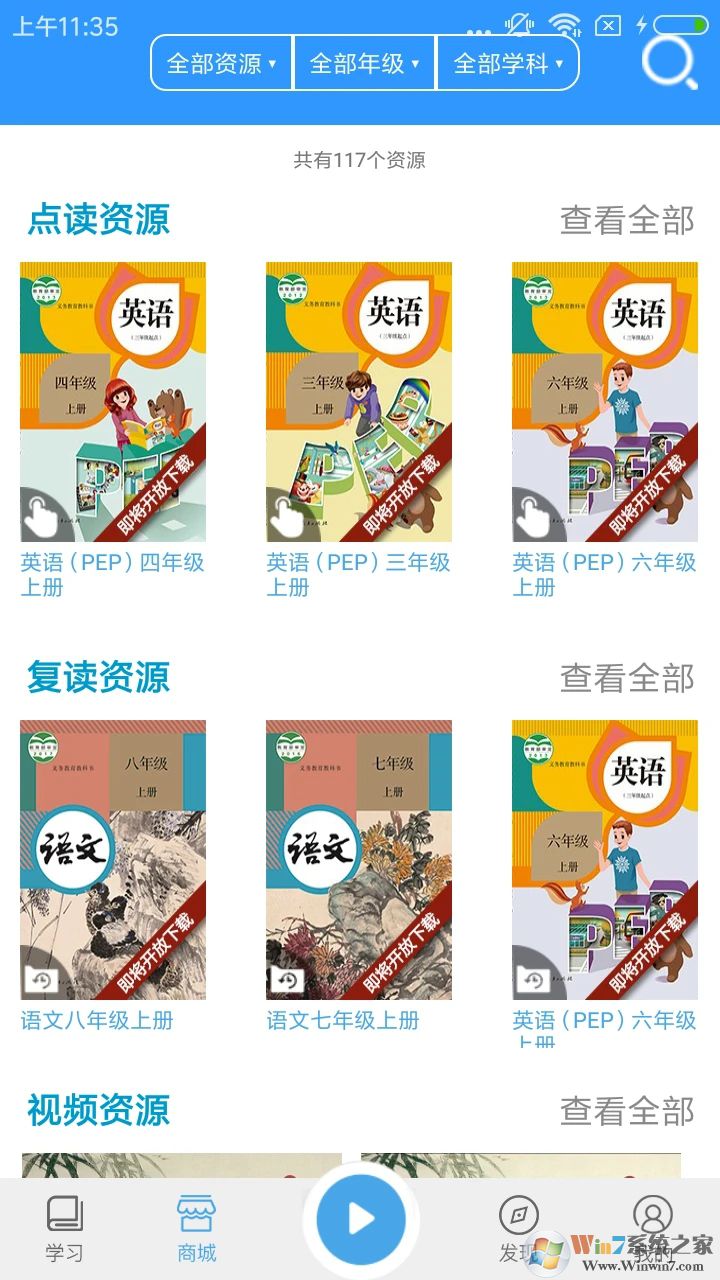The image size is (720, 1280).
Task: Open 英语(PEP)三年级上册 book
Action: pos(359,402)
